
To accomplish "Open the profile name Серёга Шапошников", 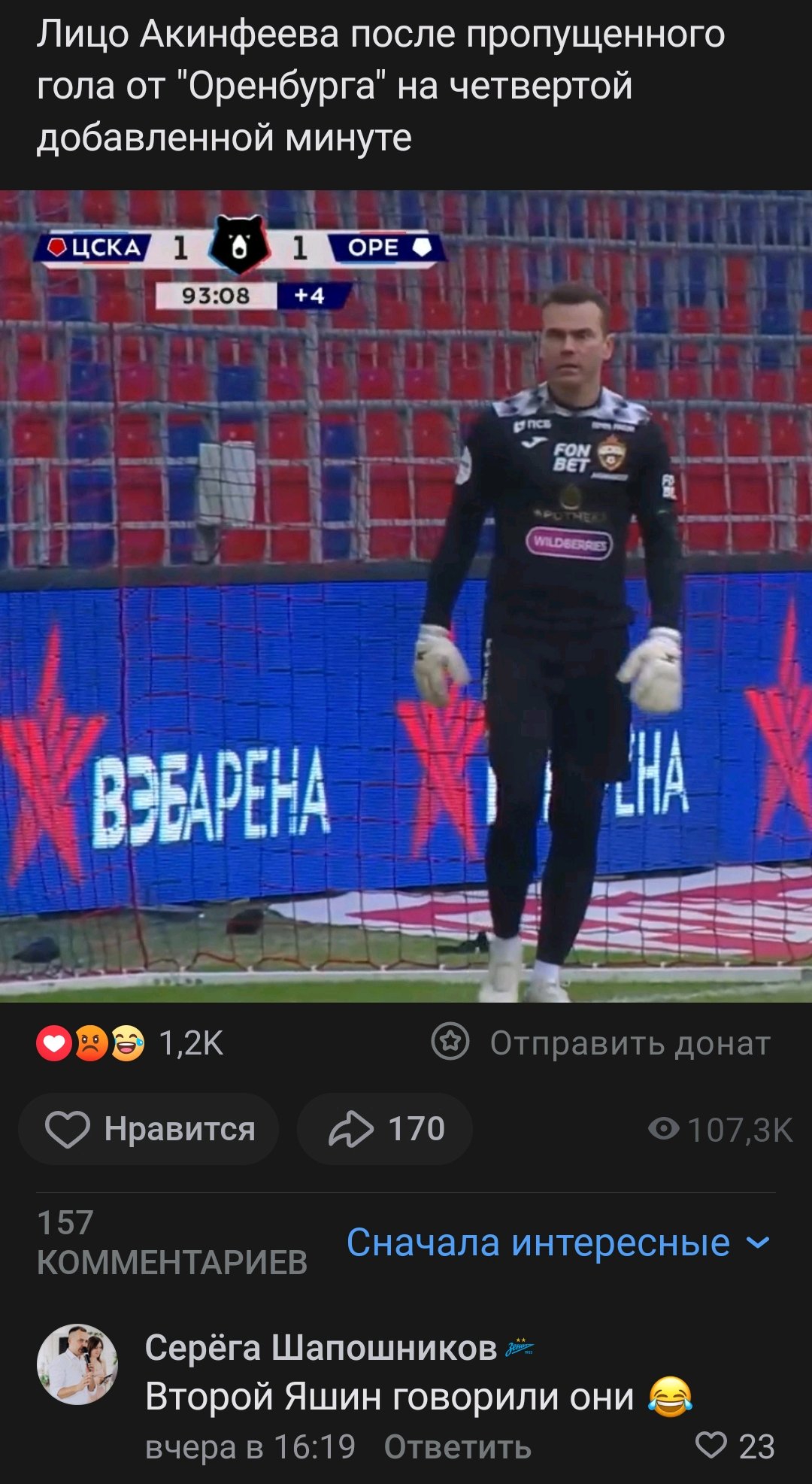I will pyautogui.click(x=321, y=1348).
